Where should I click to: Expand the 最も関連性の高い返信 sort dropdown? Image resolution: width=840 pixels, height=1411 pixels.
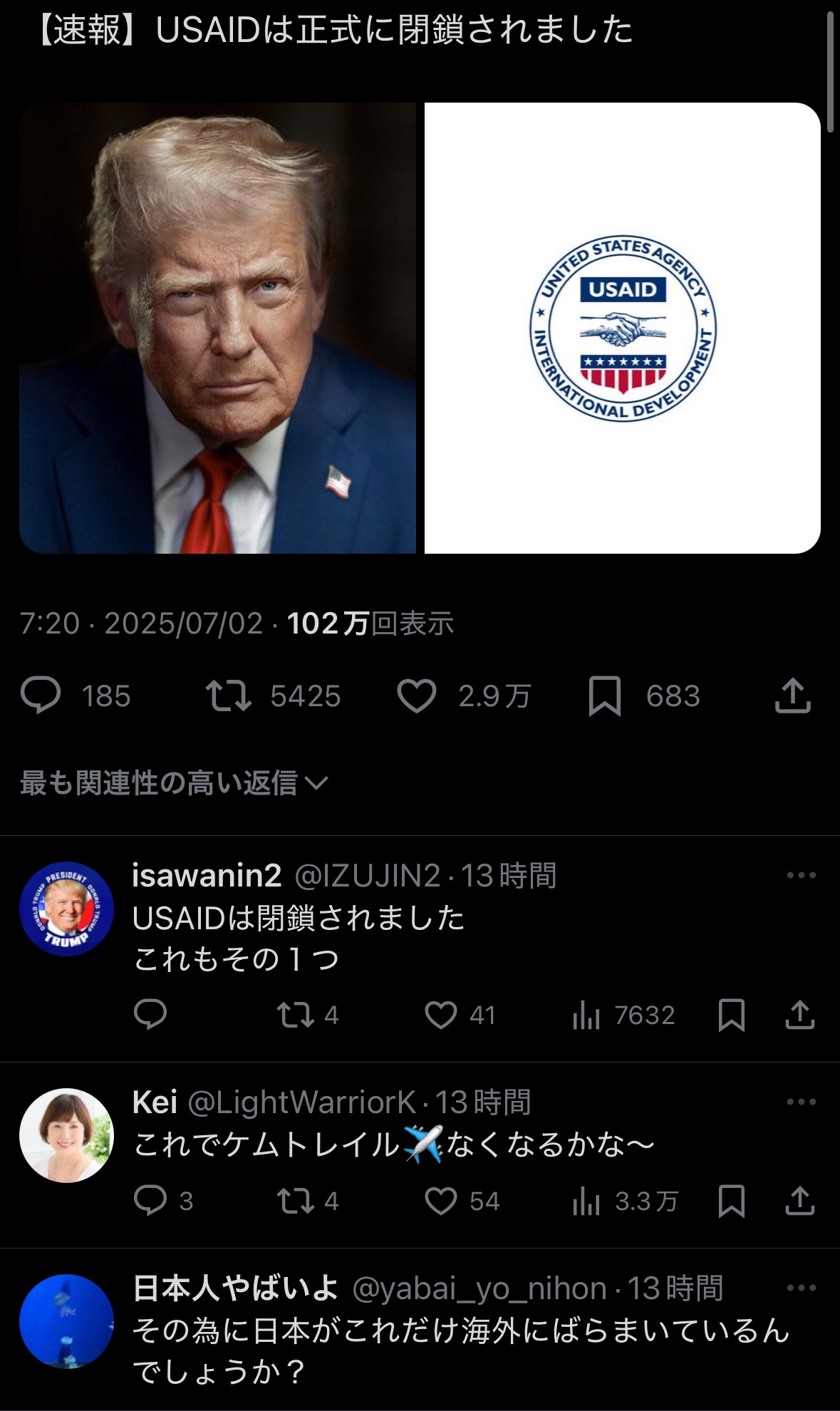click(174, 782)
